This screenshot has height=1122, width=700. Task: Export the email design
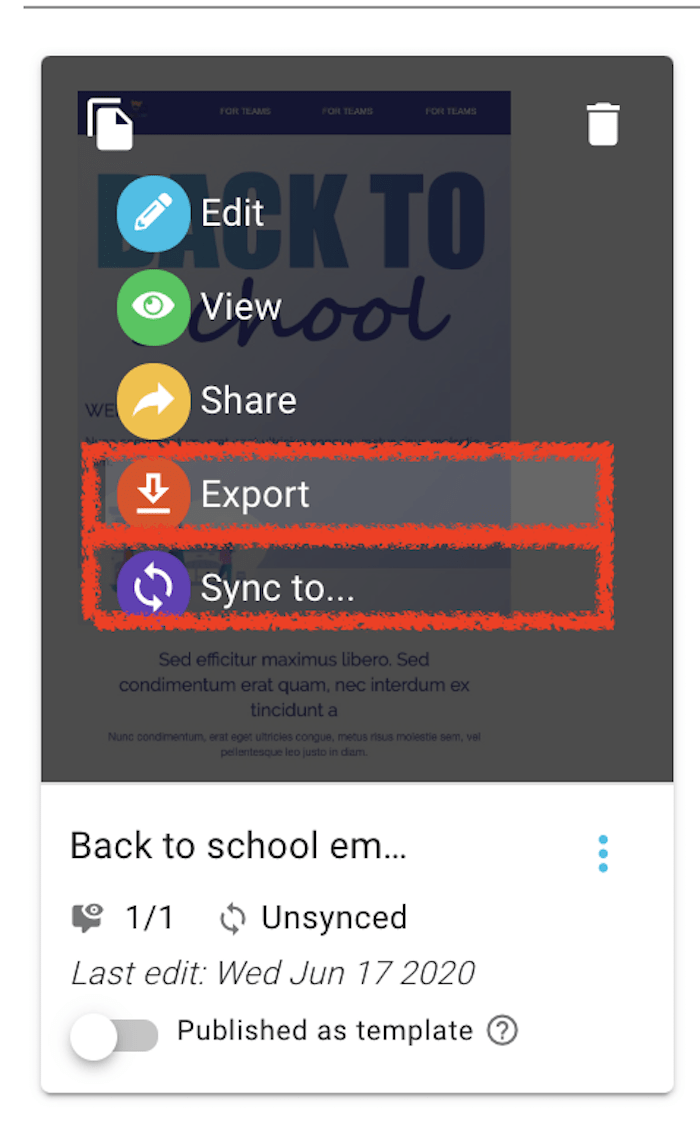tap(153, 494)
